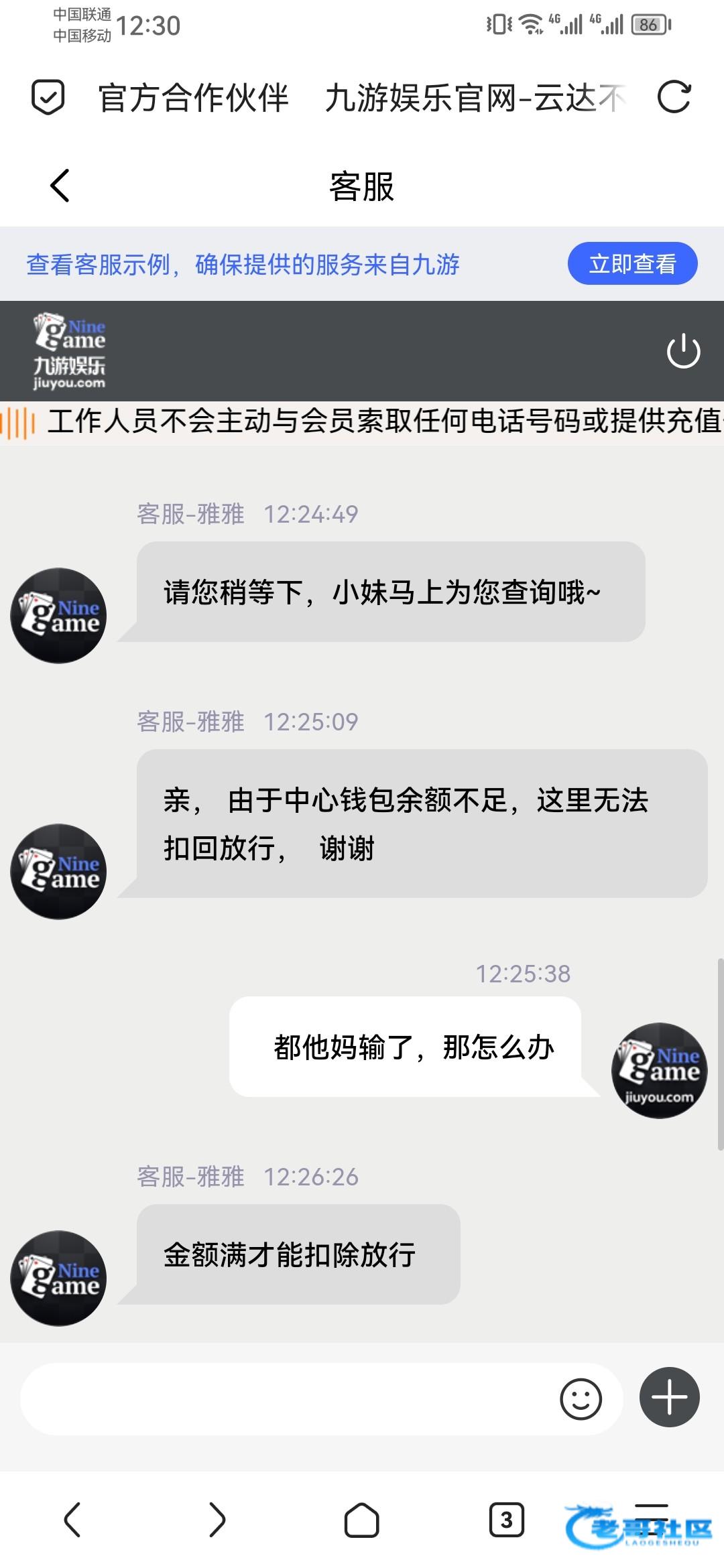
Task: End the chat with the power icon
Action: (683, 350)
